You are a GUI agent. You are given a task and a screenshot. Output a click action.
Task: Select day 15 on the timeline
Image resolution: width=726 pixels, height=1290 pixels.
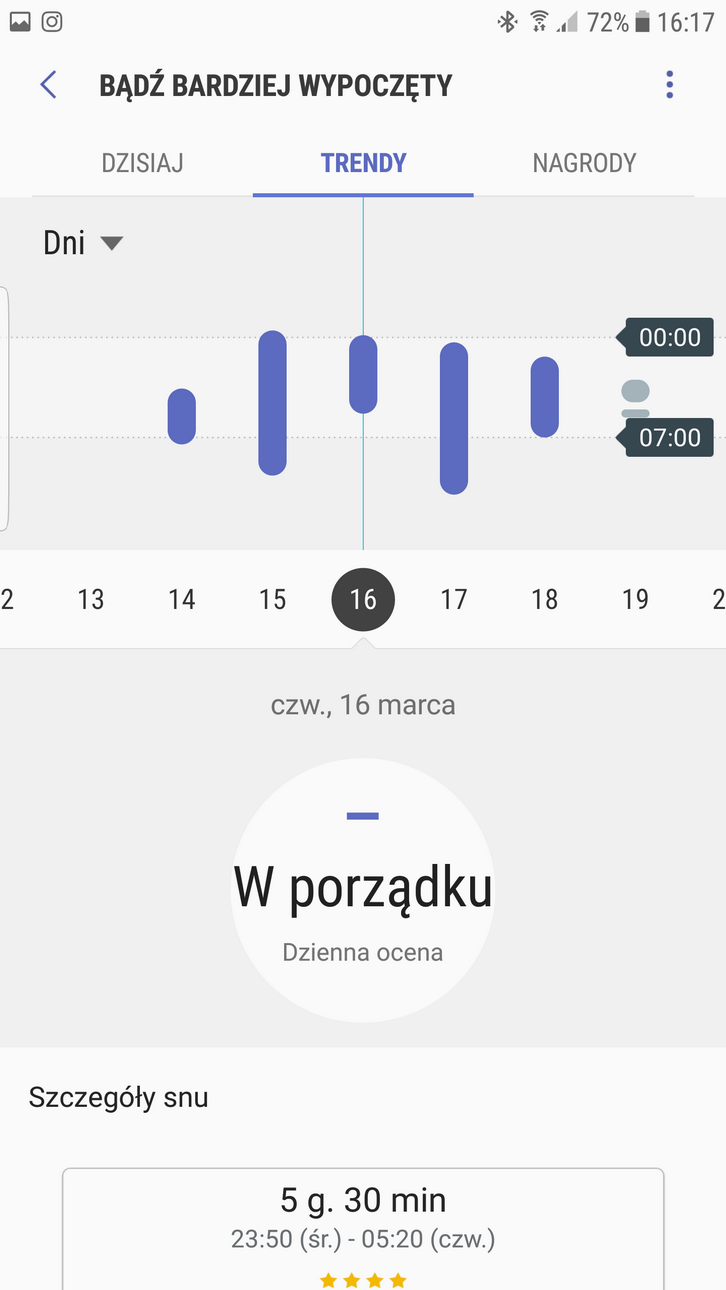(x=272, y=600)
